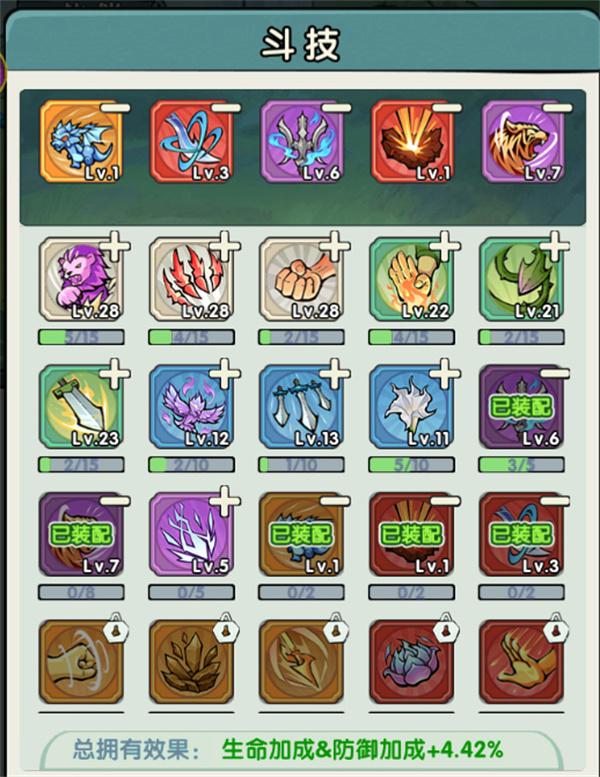The image size is (600, 777).
Task: Equip the flaming palm skill Lv.22
Action: click(446, 244)
